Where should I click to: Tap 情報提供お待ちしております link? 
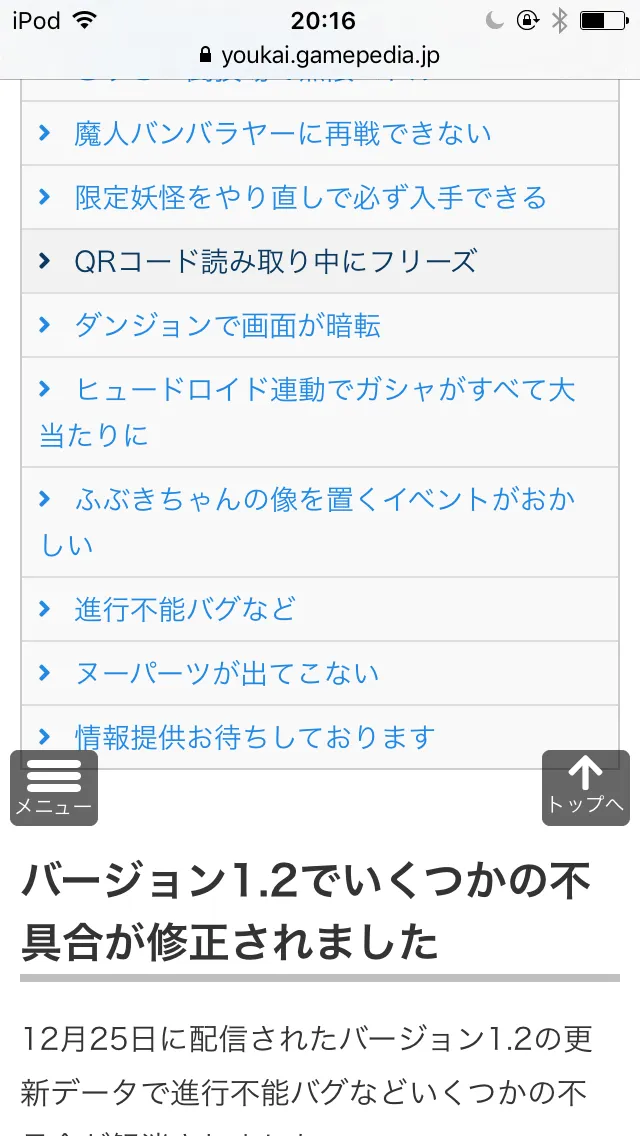[x=254, y=737]
